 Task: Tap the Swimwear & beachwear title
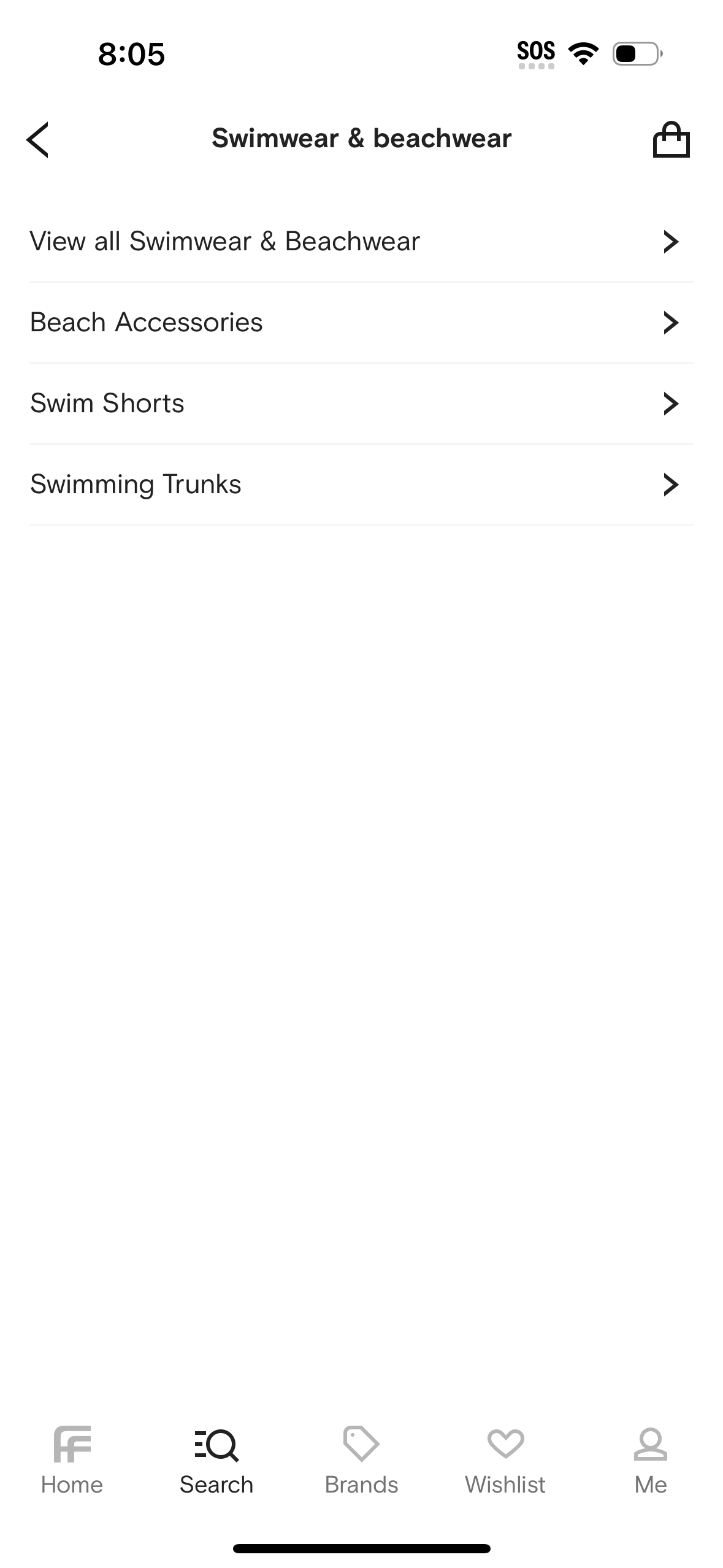[x=361, y=138]
